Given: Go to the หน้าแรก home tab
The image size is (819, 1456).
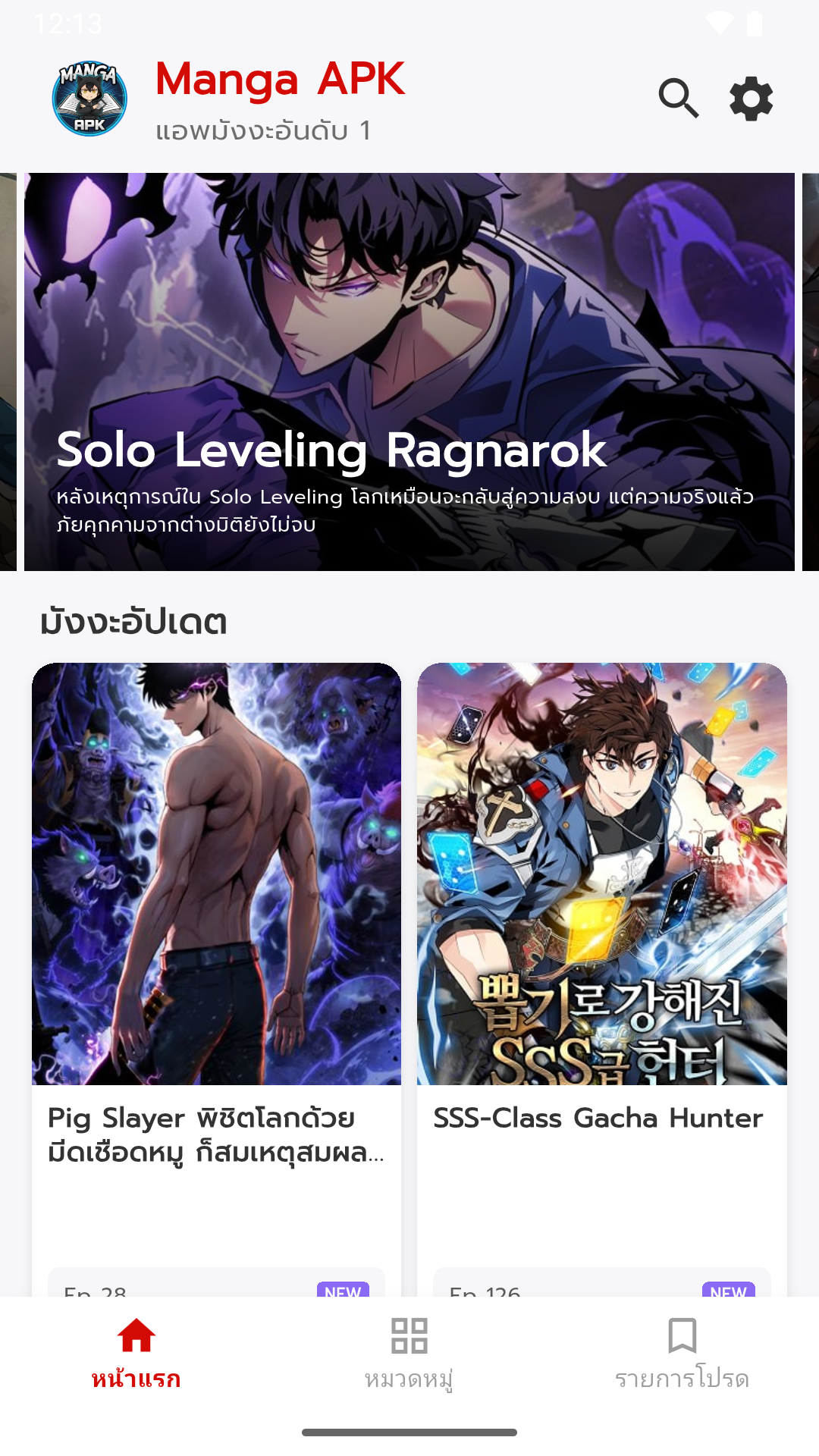Looking at the screenshot, I should [136, 1354].
